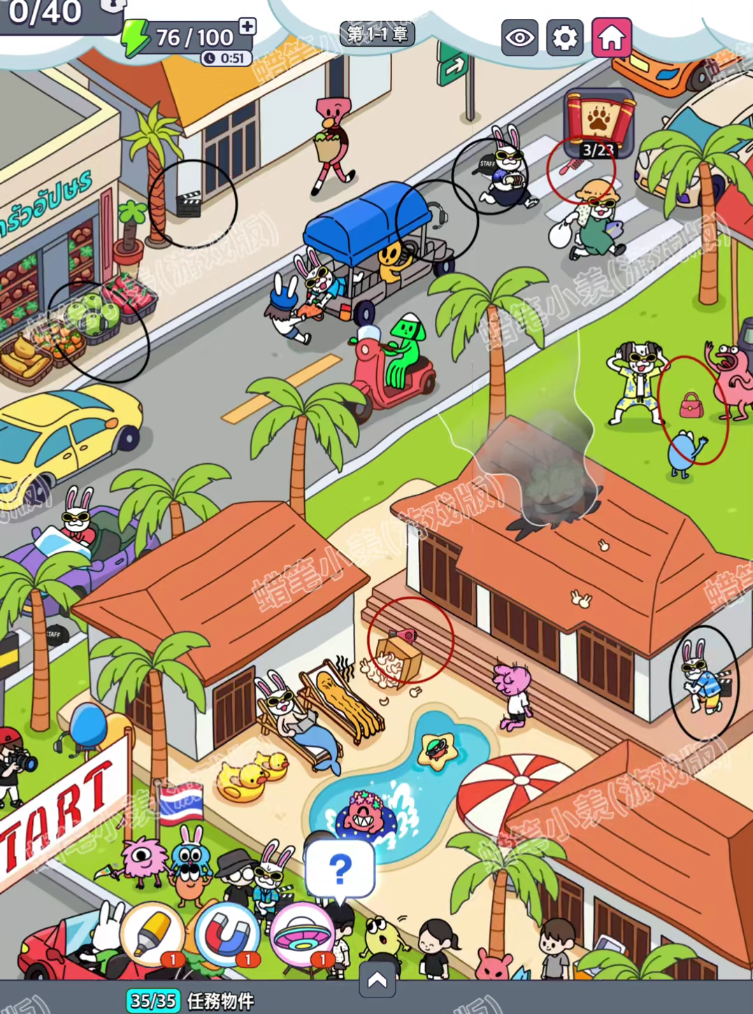Tap the eye visibility icon

(x=520, y=38)
